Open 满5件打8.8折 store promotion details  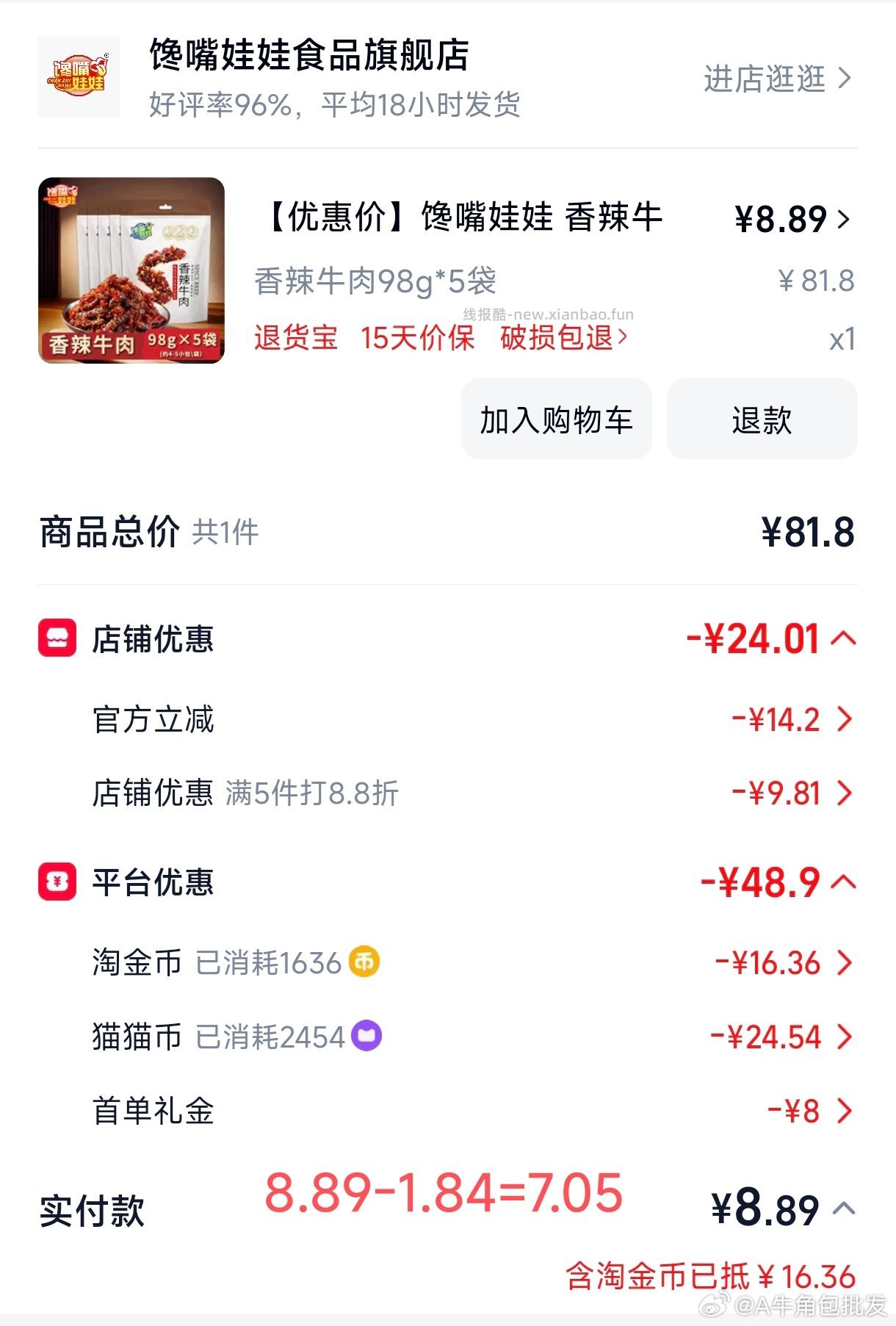pyautogui.click(x=841, y=794)
